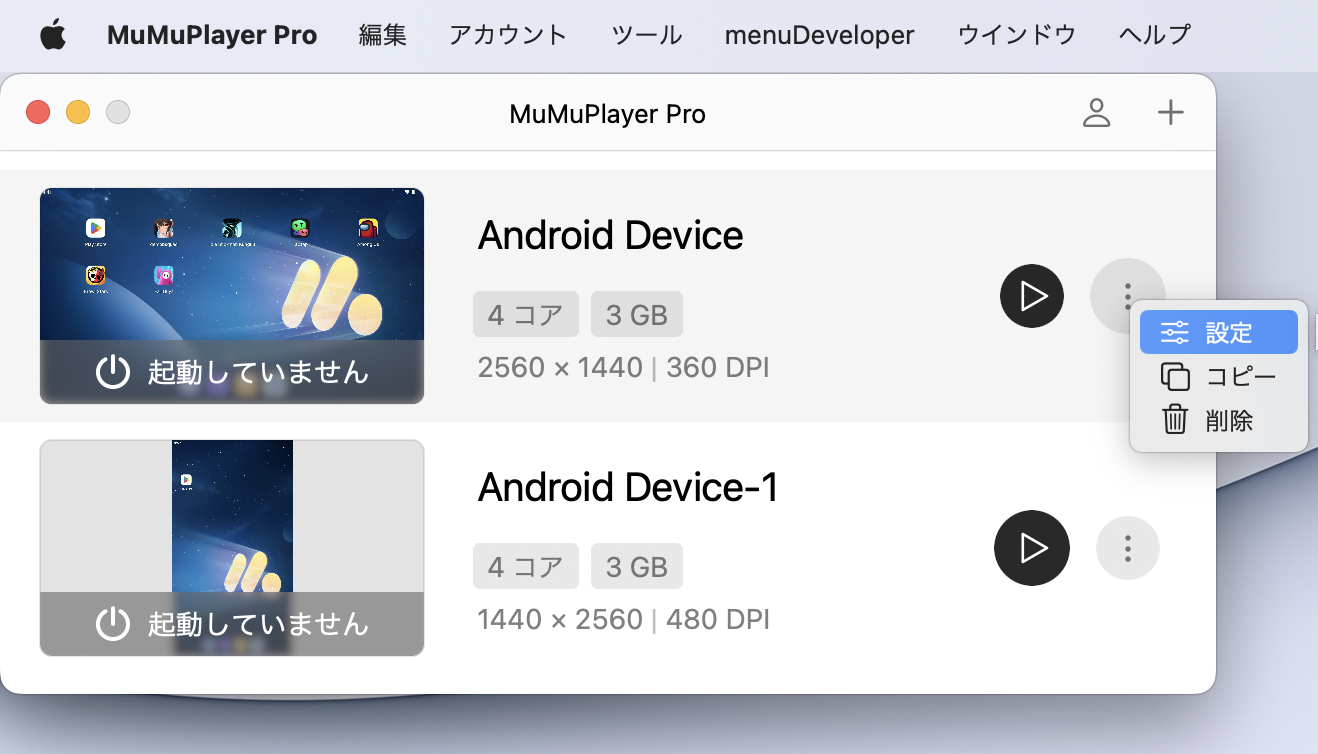1318x754 pixels.
Task: Open the 編集 menu
Action: [x=382, y=35]
